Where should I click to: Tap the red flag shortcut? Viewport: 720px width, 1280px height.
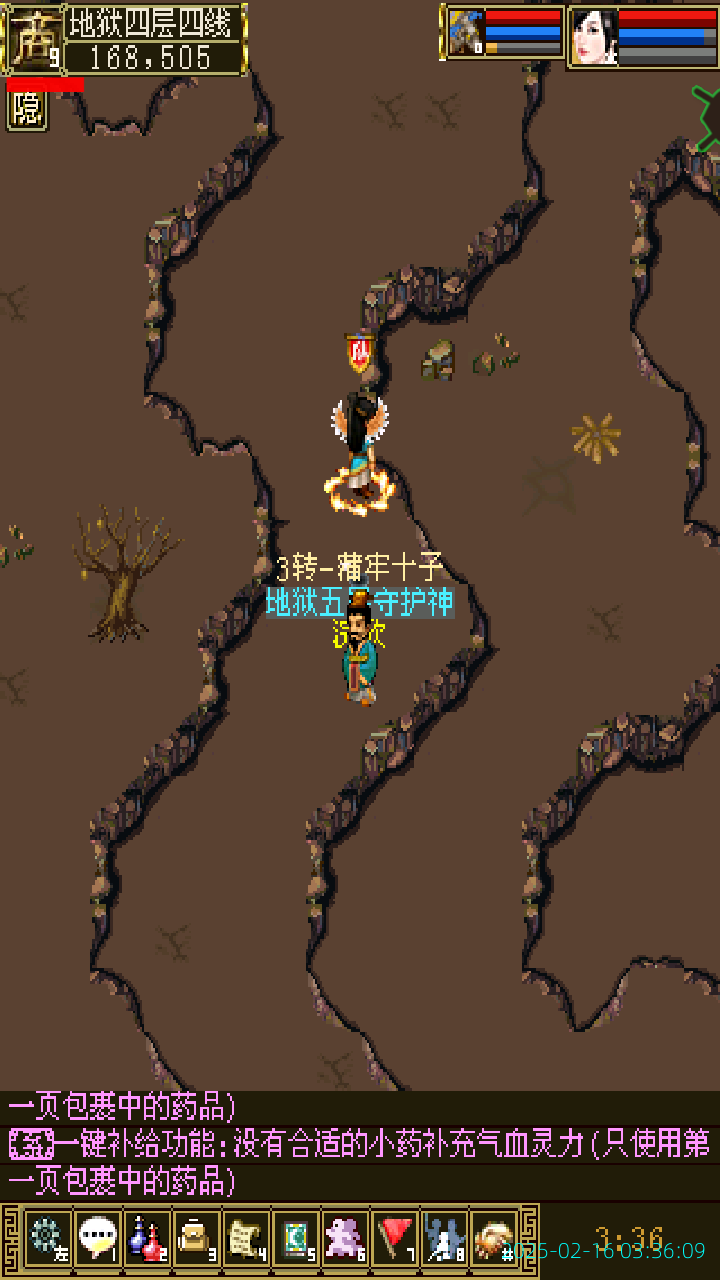coord(395,1238)
